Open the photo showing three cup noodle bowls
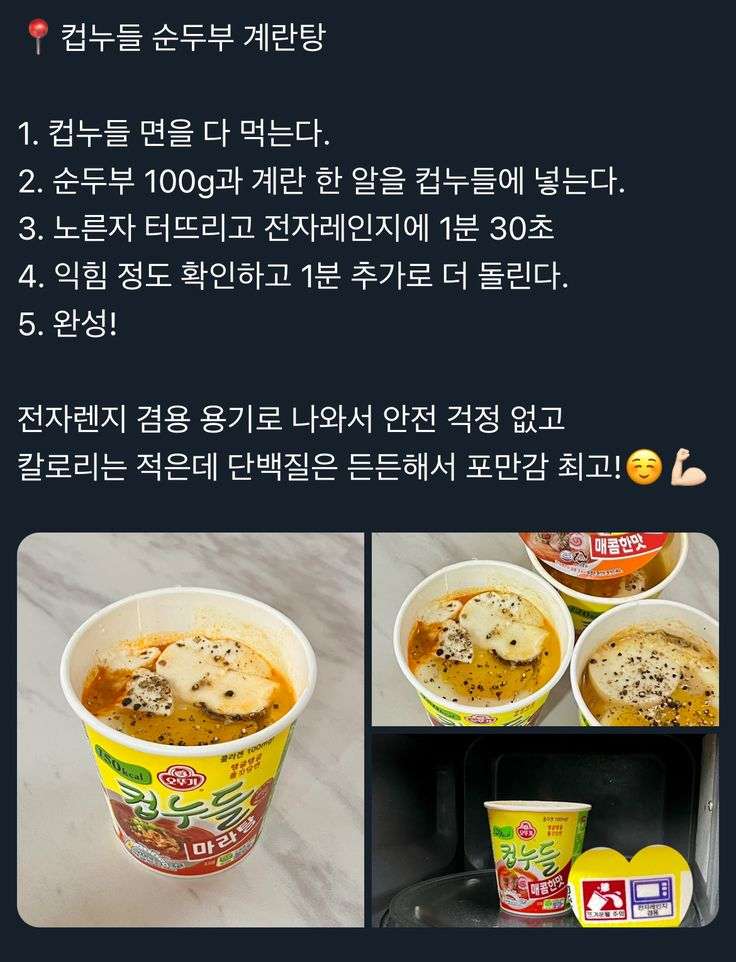 [x=545, y=629]
